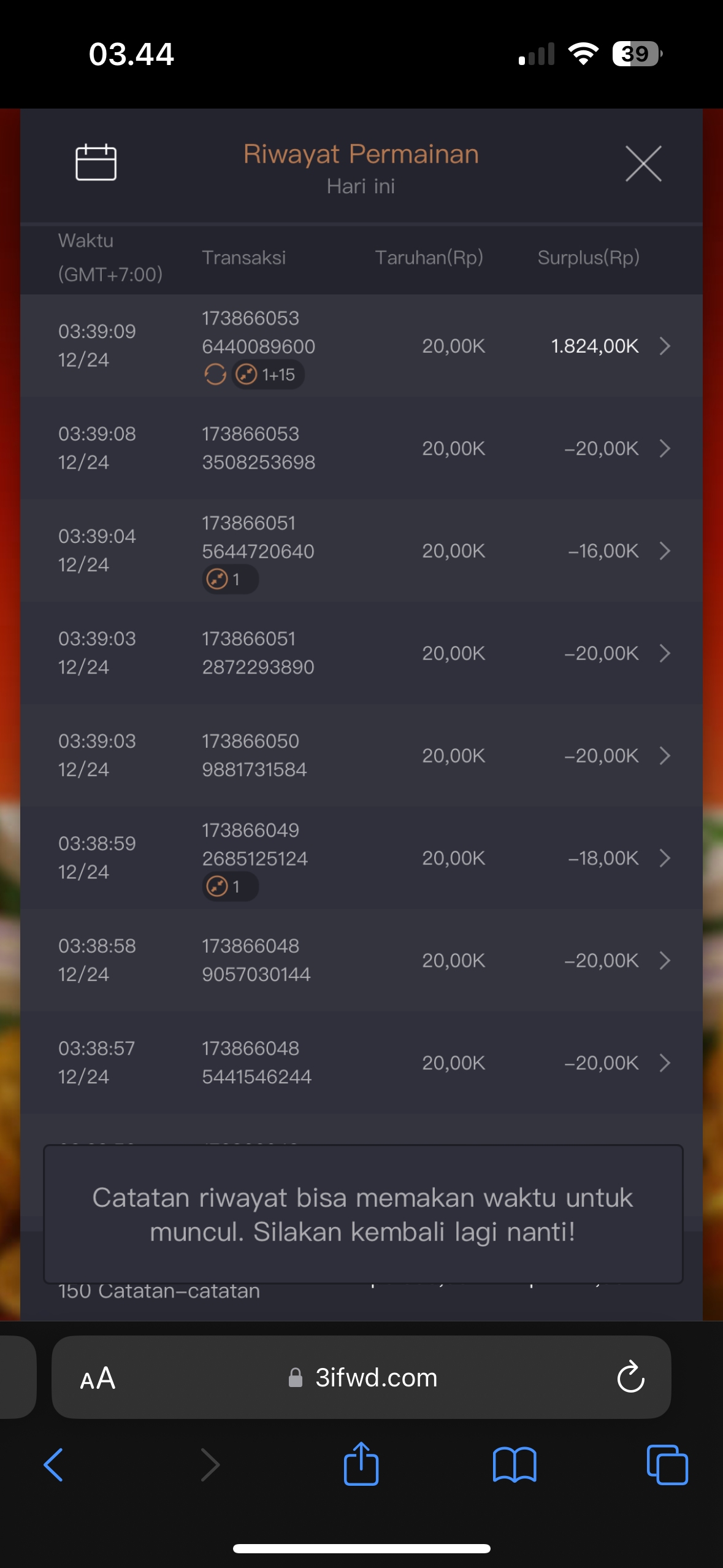723x1568 pixels.
Task: Open transaction ending 6440089600 details
Action: (665, 346)
